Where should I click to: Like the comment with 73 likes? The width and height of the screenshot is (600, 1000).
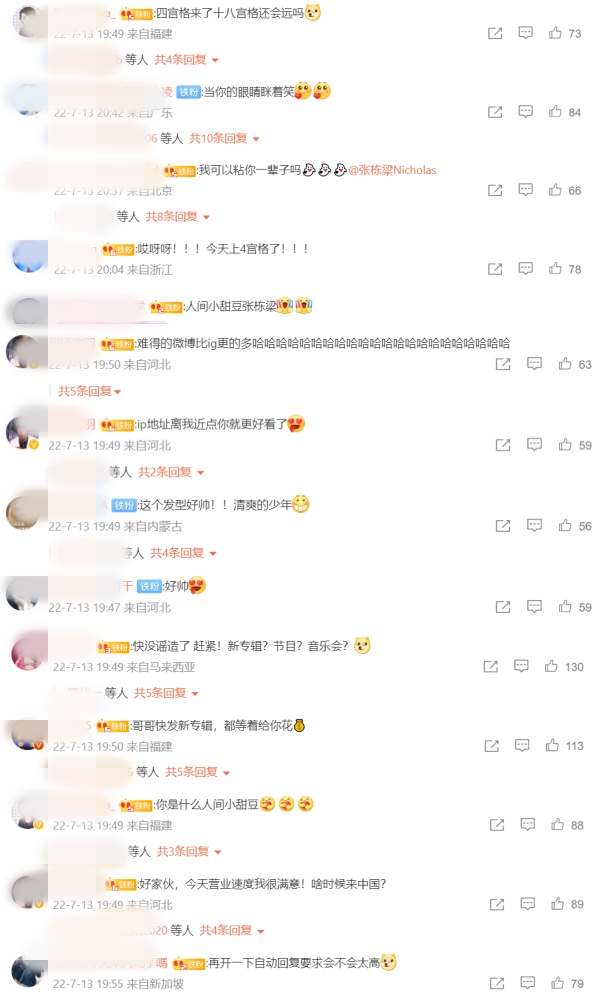click(x=556, y=33)
